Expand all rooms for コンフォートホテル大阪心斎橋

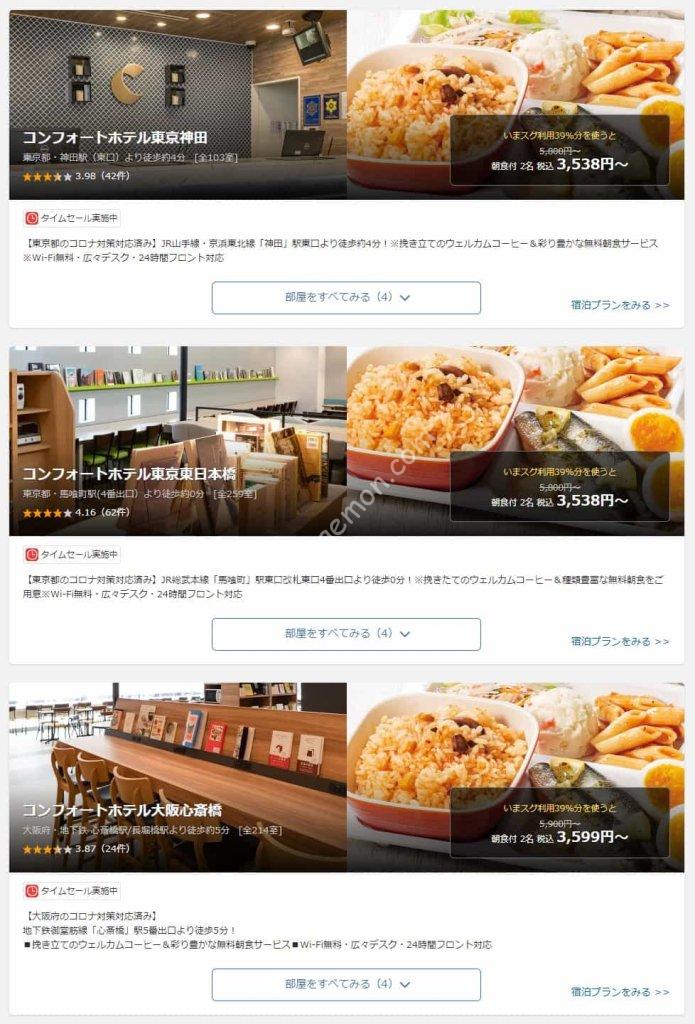pyautogui.click(x=346, y=984)
